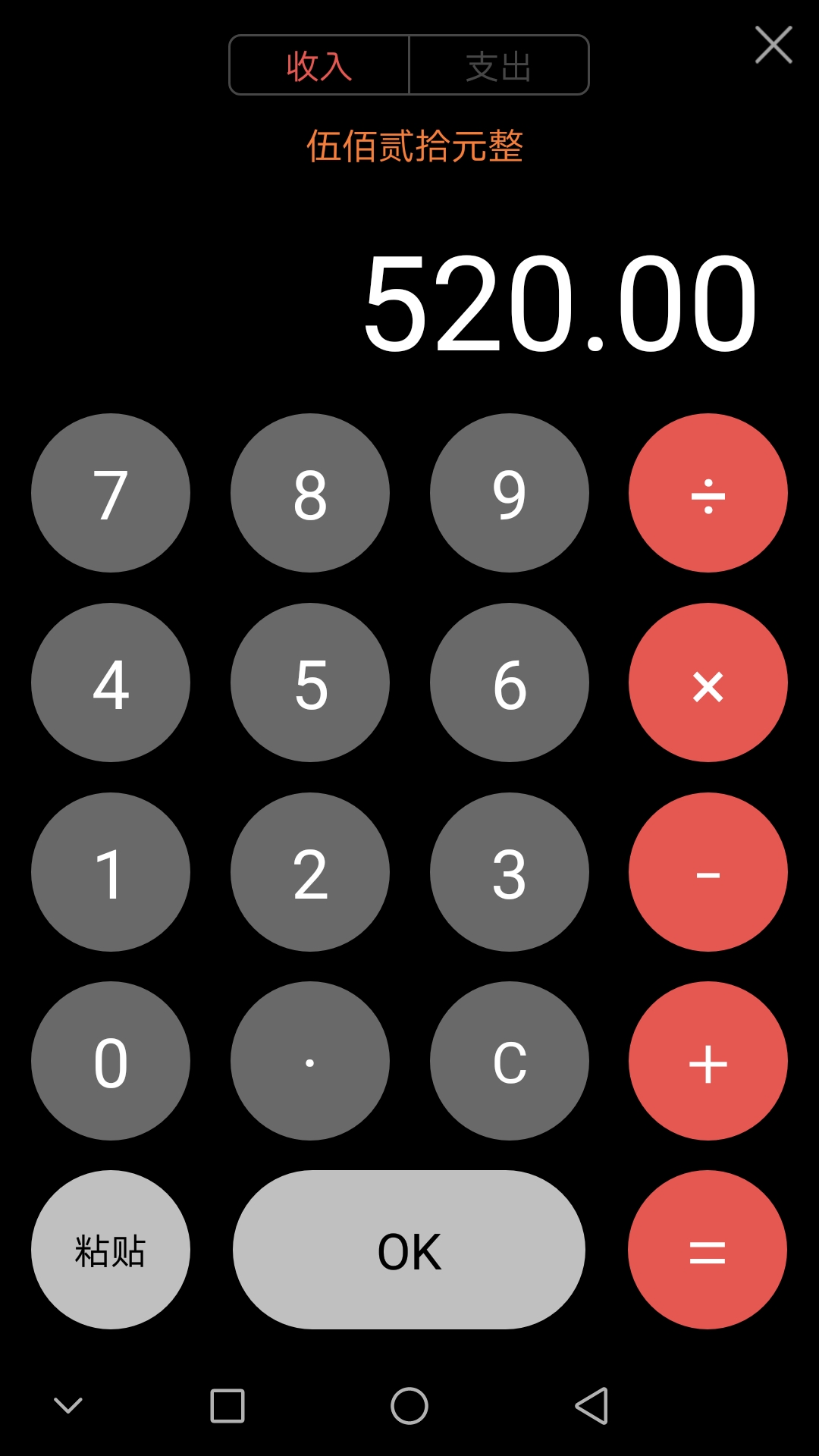Viewport: 819px width, 1456px height.
Task: Add a decimal point
Action: click(x=310, y=1061)
